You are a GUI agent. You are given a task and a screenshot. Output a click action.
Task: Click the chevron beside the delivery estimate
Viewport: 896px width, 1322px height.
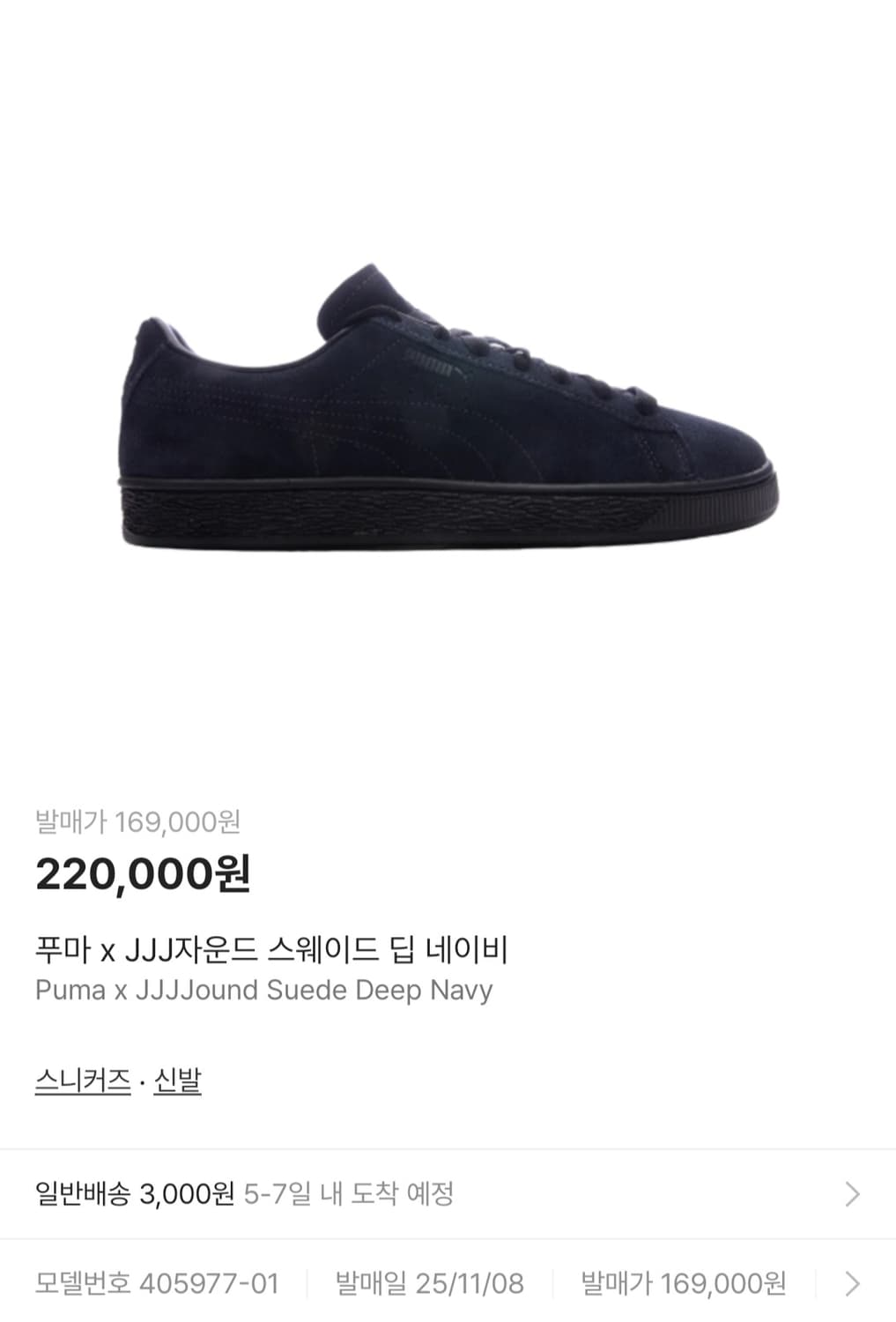click(x=853, y=1193)
